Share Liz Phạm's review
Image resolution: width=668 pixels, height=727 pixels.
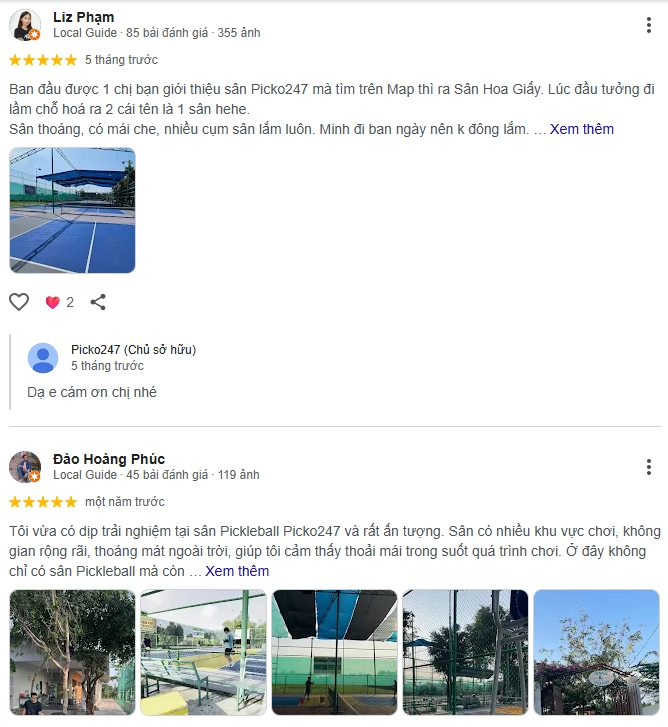point(98,302)
